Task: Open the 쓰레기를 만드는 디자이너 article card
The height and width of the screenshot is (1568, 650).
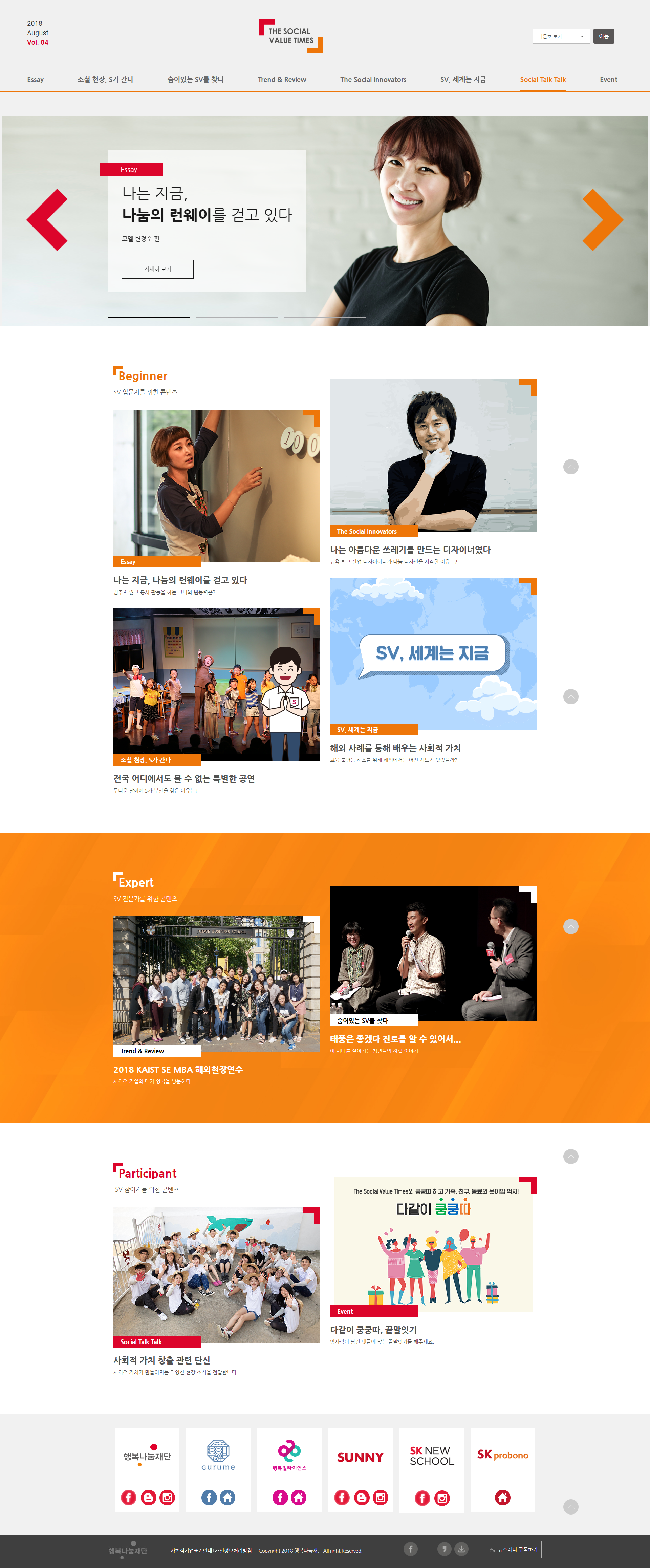Action: (433, 456)
